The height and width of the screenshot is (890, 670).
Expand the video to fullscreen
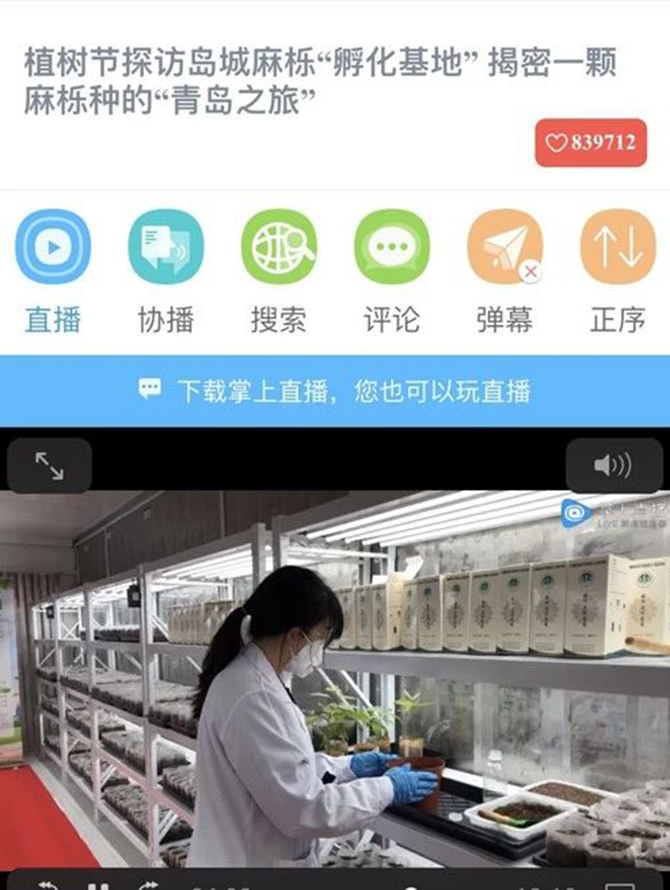pyautogui.click(x=49, y=465)
